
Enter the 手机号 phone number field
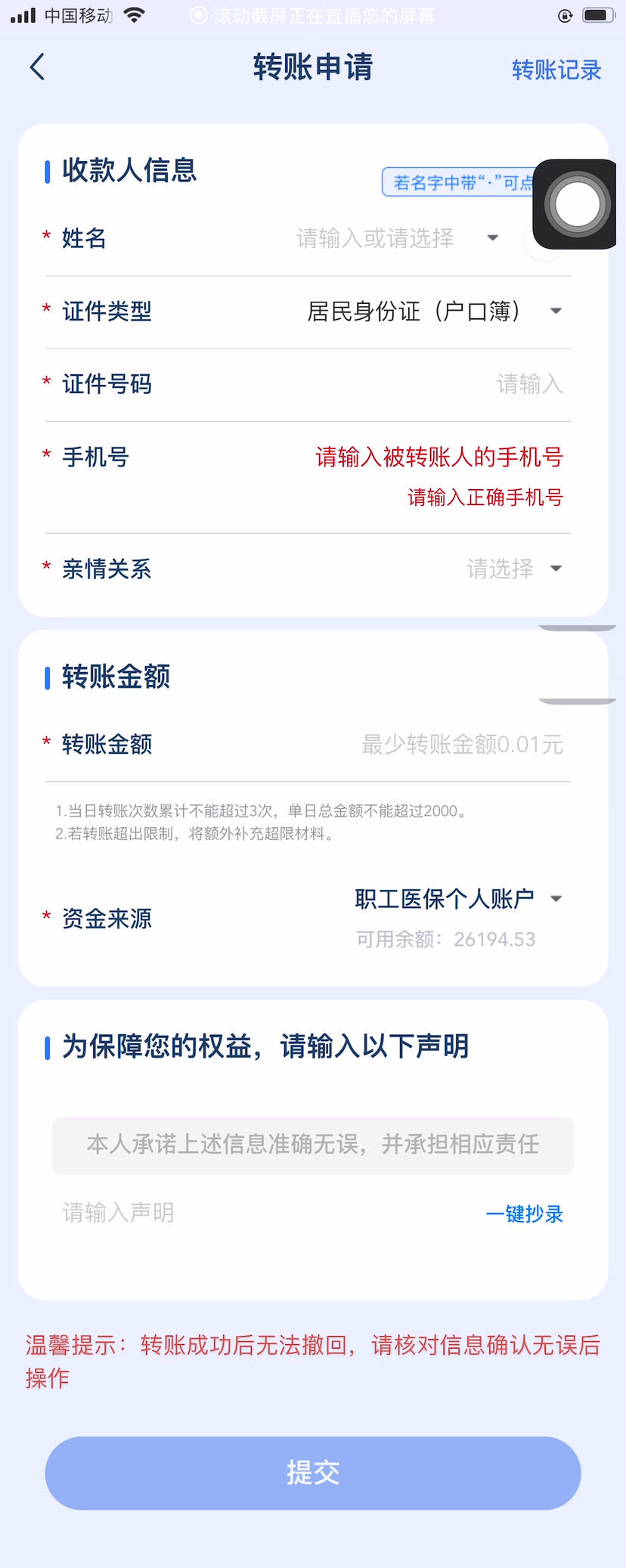tap(439, 457)
